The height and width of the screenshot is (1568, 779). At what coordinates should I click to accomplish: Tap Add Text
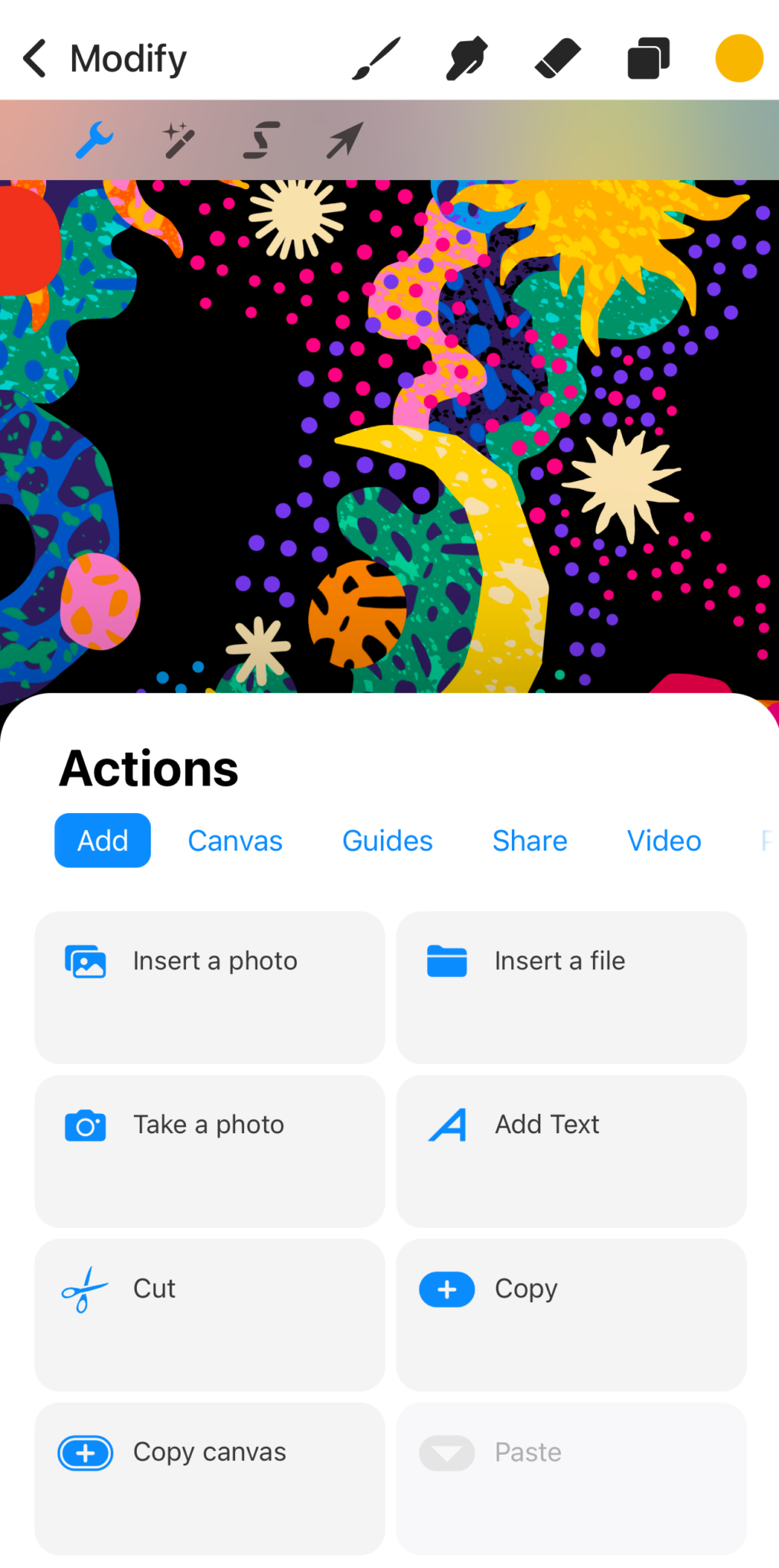click(570, 1151)
